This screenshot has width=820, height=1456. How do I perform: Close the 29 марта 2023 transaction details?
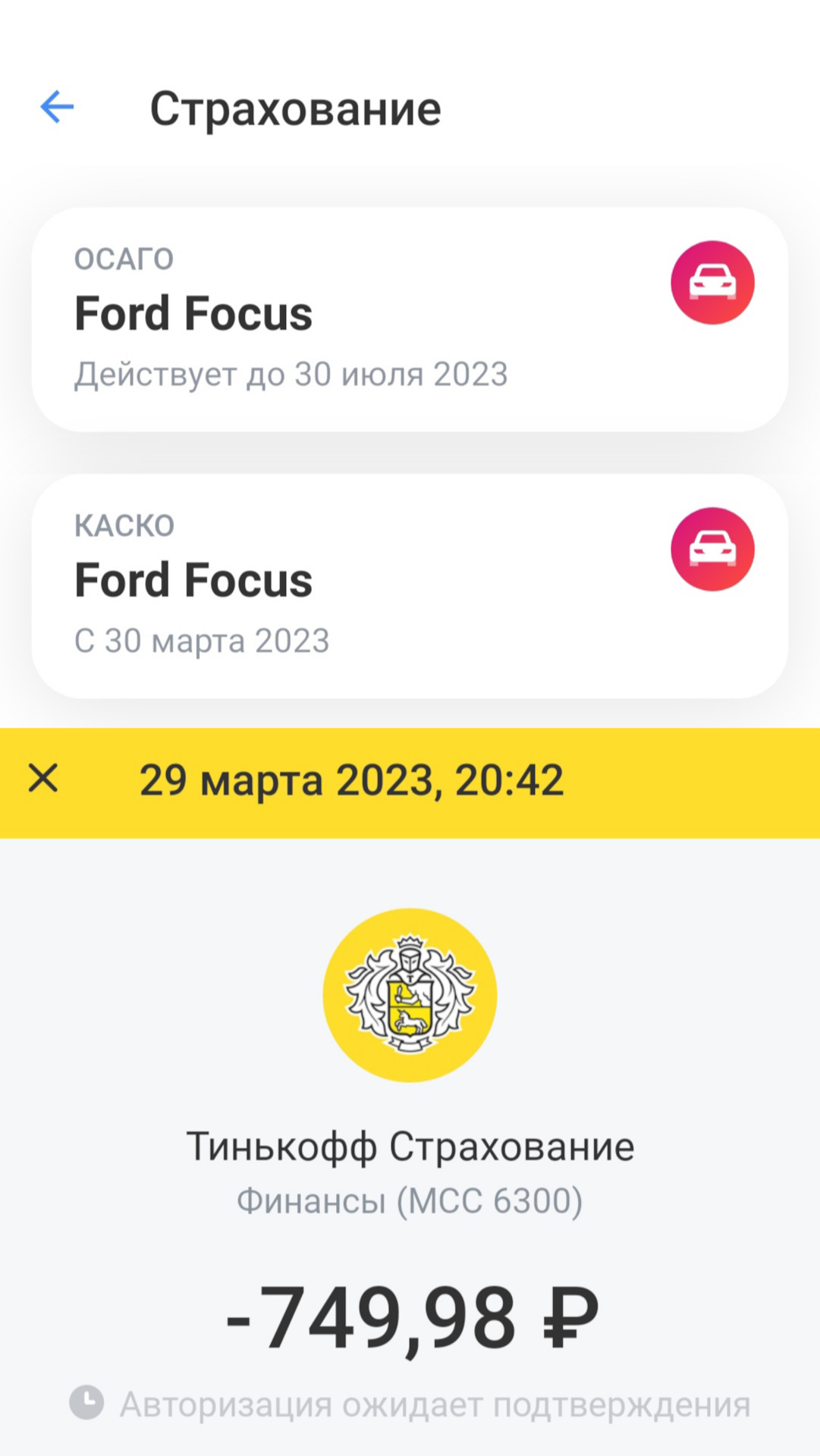(x=43, y=779)
